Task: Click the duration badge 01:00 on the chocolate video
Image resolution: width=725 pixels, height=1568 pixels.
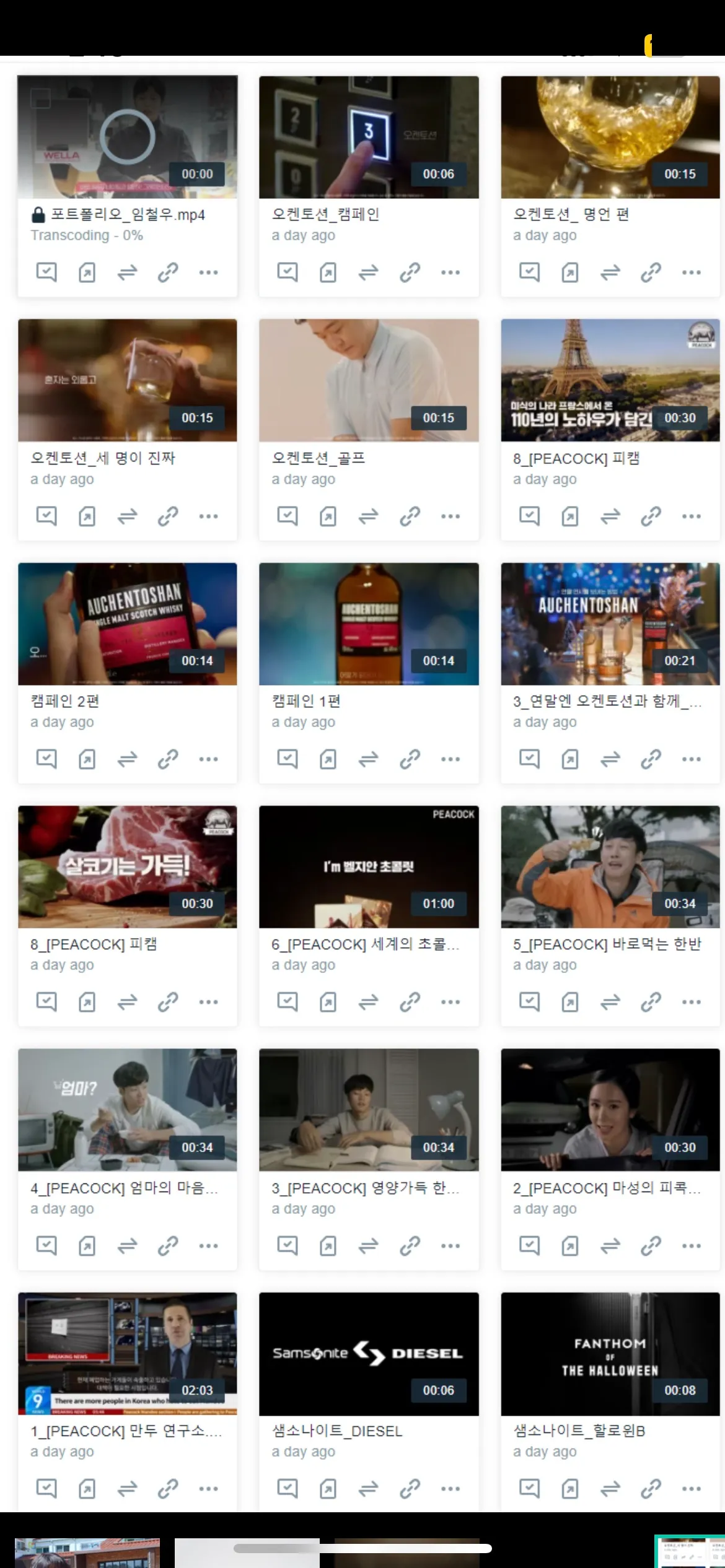Action: [438, 904]
